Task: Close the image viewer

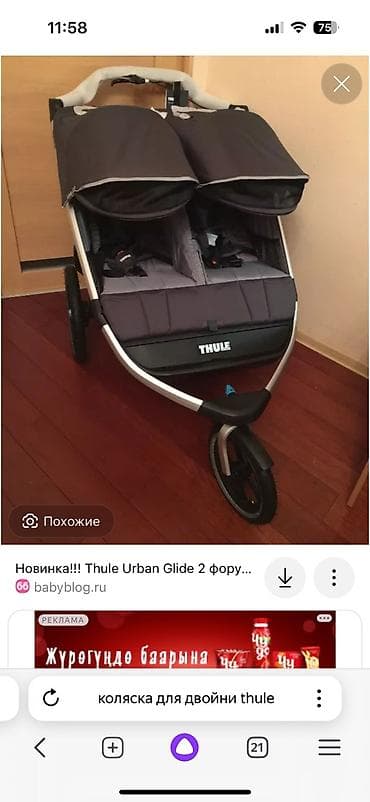Action: coord(341,84)
